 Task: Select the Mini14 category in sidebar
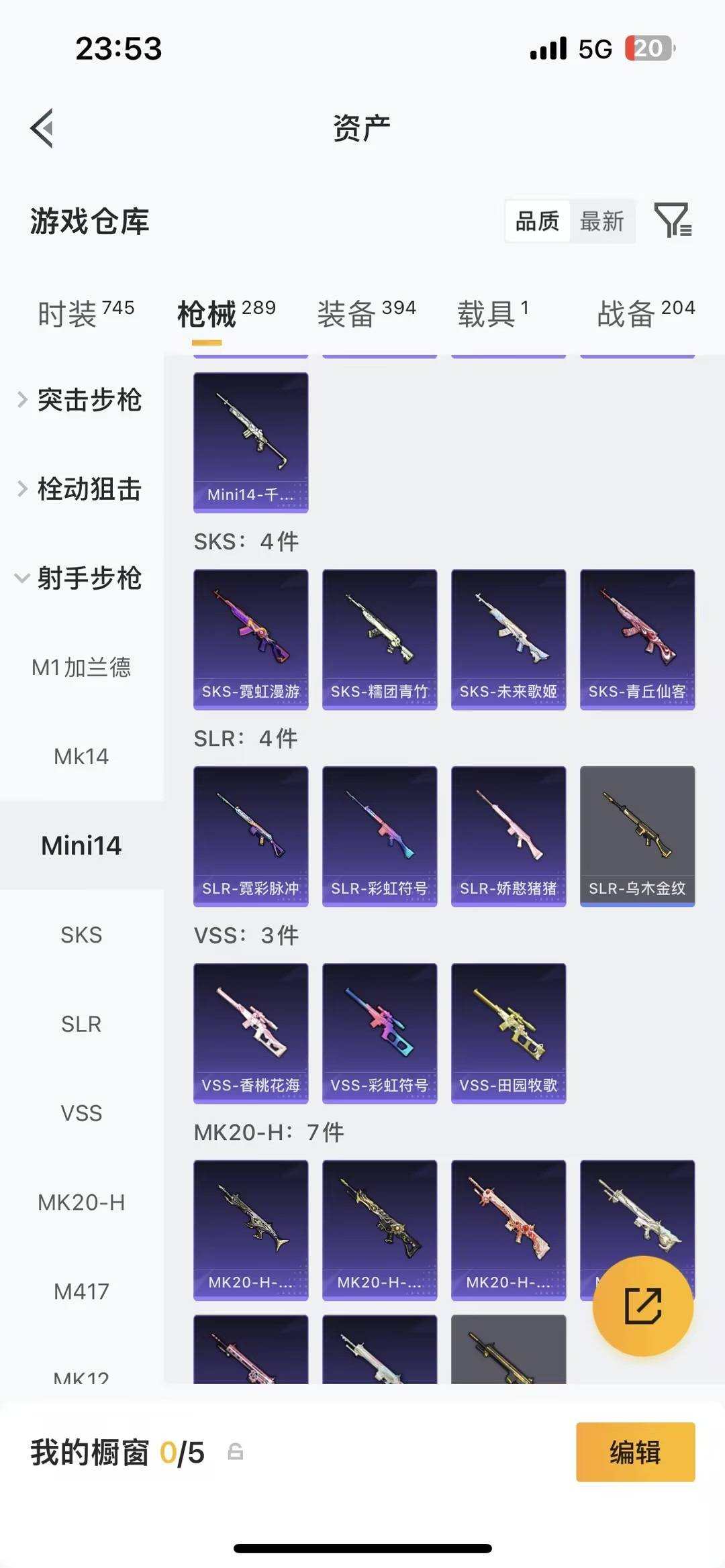click(81, 845)
